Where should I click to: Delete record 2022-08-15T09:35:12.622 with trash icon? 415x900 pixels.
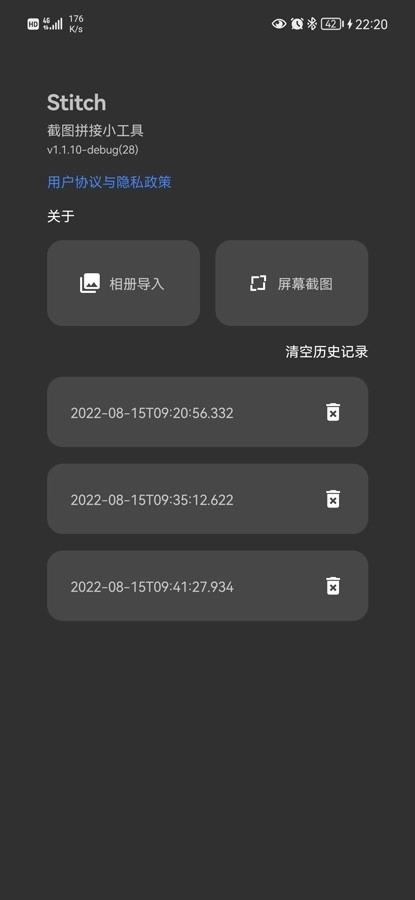click(x=333, y=499)
